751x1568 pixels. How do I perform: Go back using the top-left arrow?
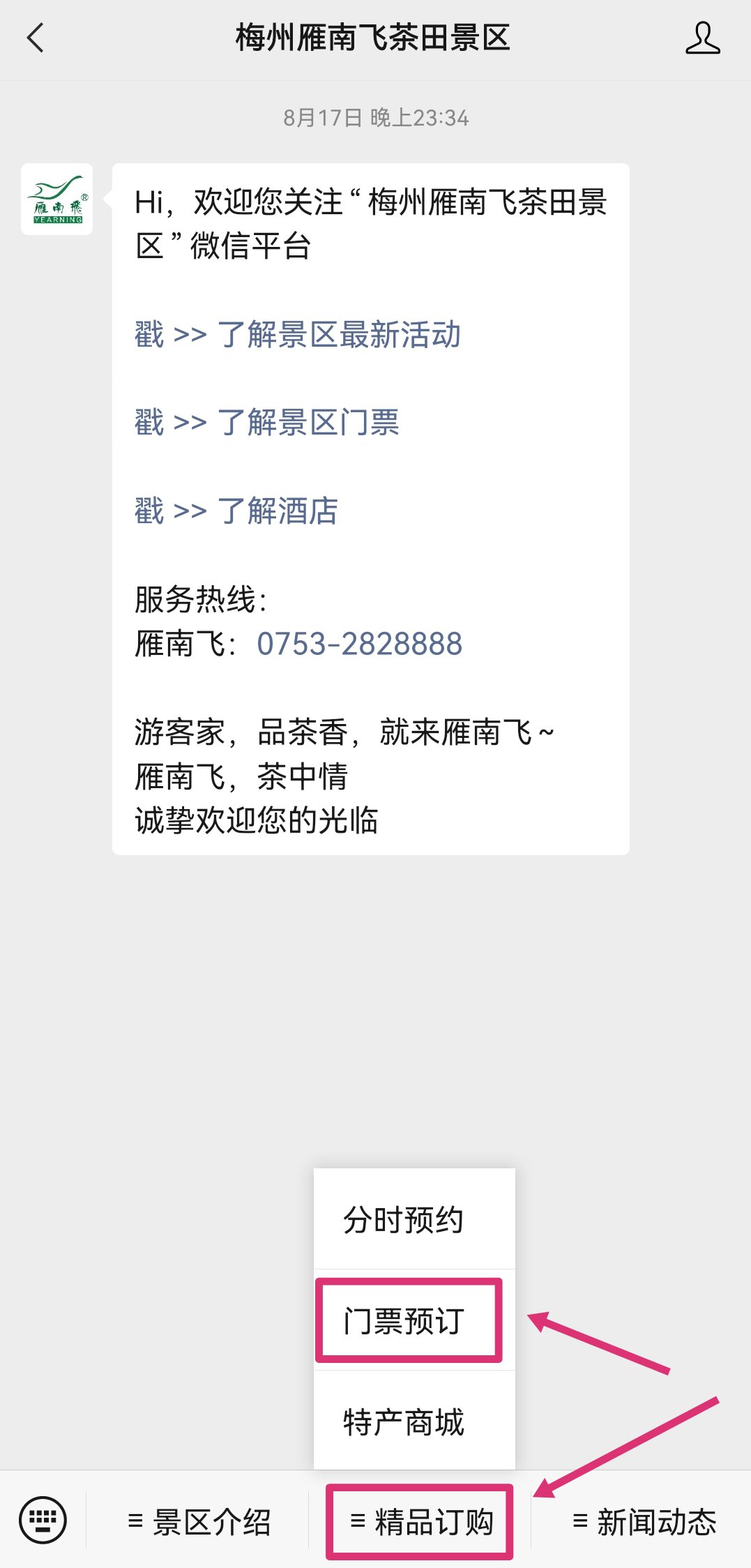tap(36, 38)
